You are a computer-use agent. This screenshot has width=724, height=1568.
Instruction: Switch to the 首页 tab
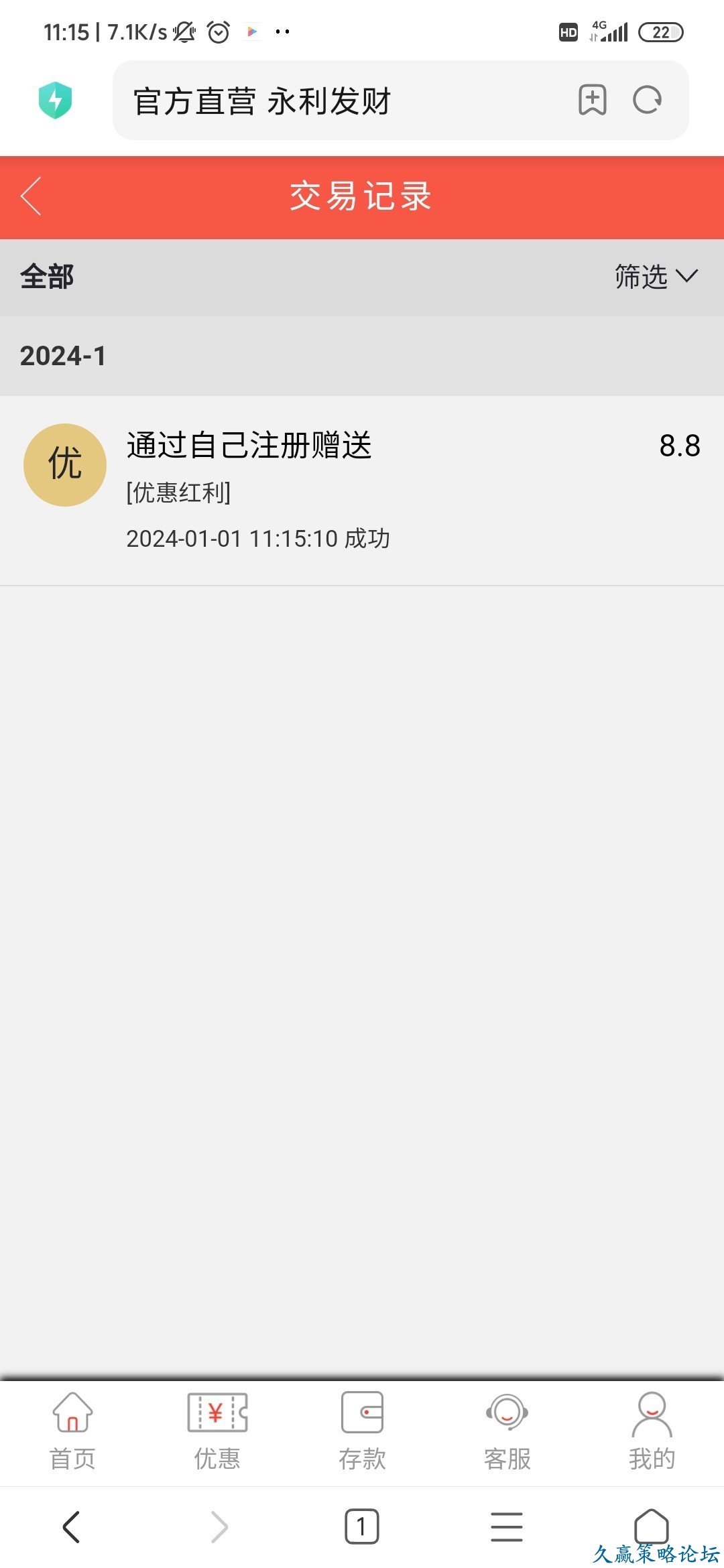tap(72, 1430)
